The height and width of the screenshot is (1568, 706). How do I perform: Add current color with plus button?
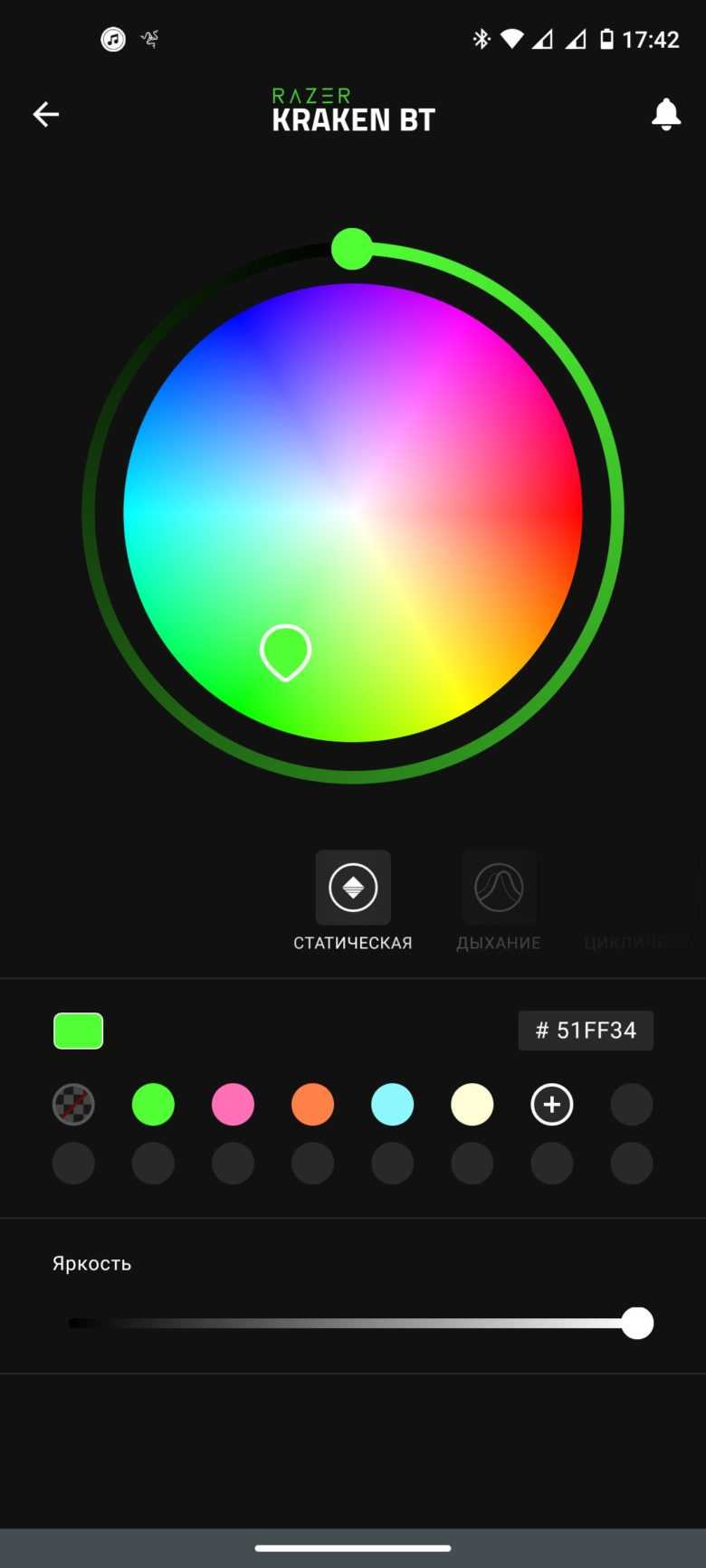tap(551, 1105)
